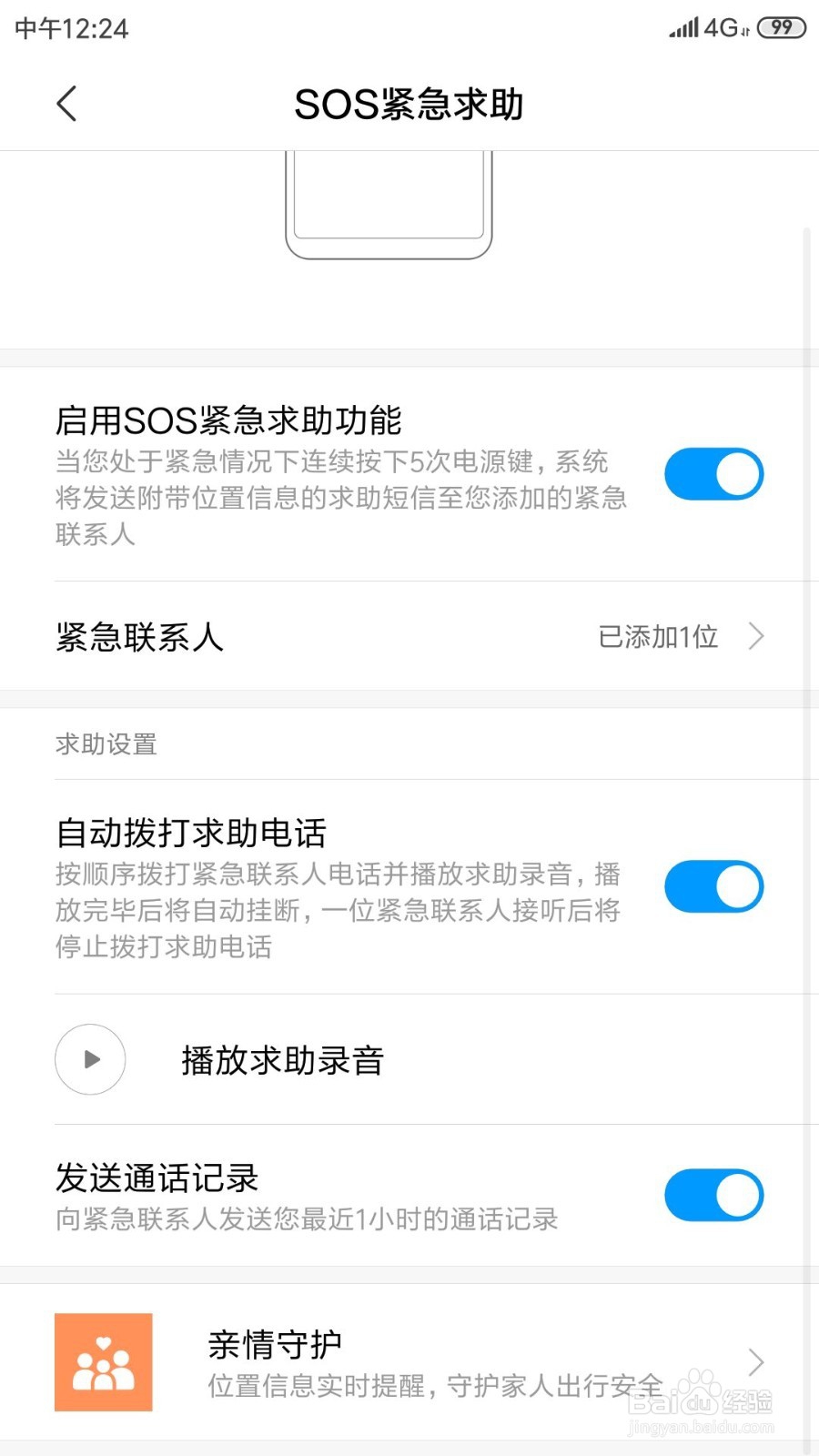Tap the arrow next to 已添加1位
Image resolution: width=819 pixels, height=1456 pixels.
point(756,636)
